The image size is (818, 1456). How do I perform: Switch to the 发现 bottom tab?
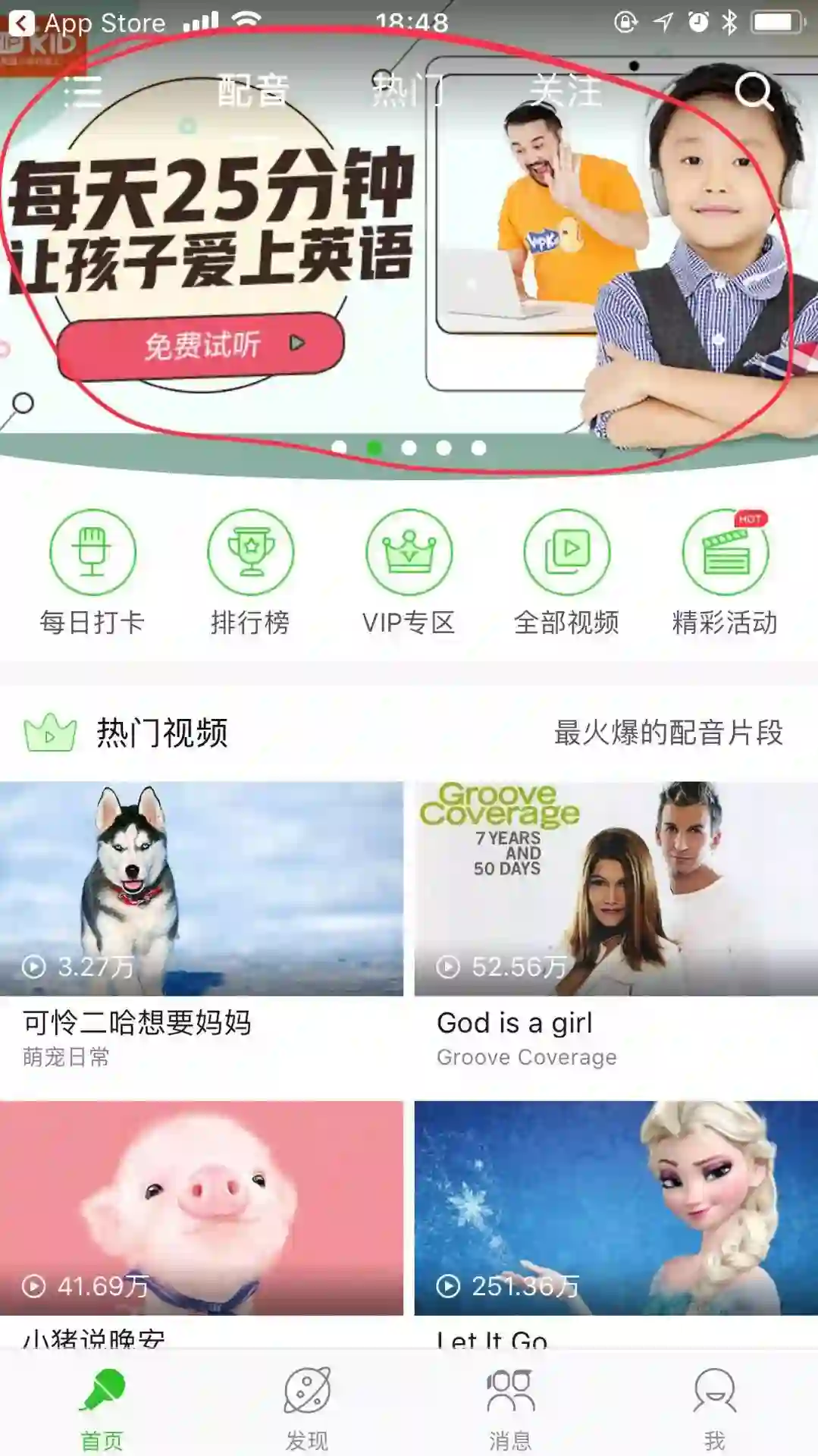[307, 1407]
